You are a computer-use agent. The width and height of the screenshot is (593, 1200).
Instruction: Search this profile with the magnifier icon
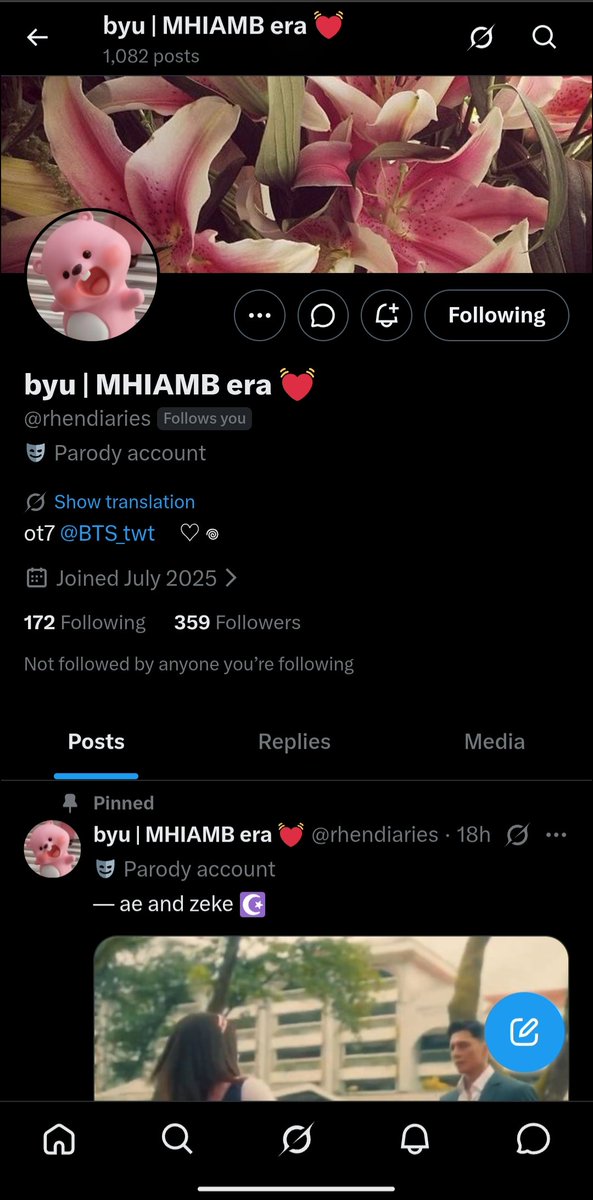[x=544, y=38]
